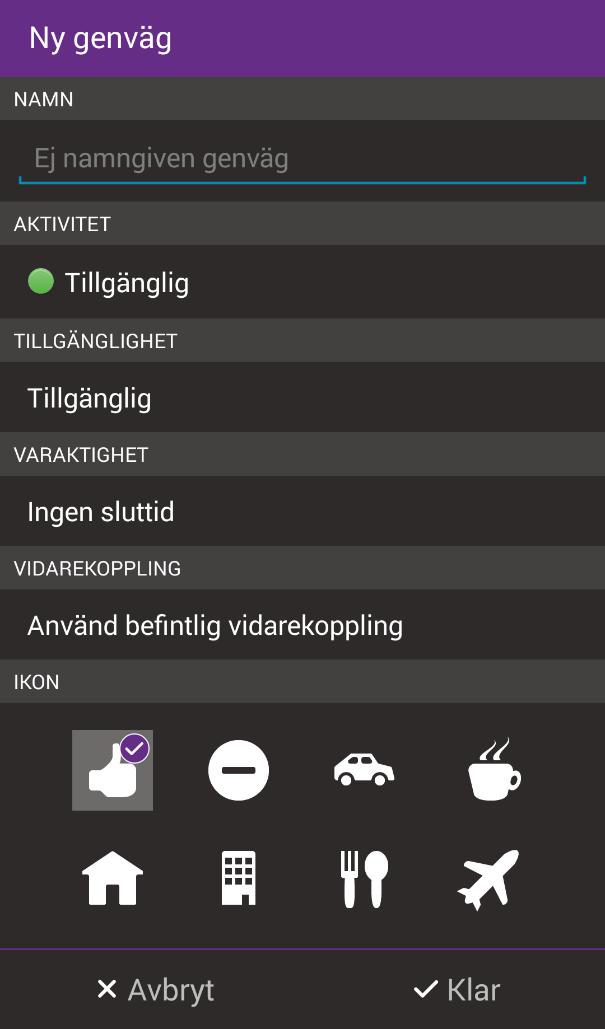Select the coffee cup icon
The width and height of the screenshot is (605, 1029).
pos(494,769)
